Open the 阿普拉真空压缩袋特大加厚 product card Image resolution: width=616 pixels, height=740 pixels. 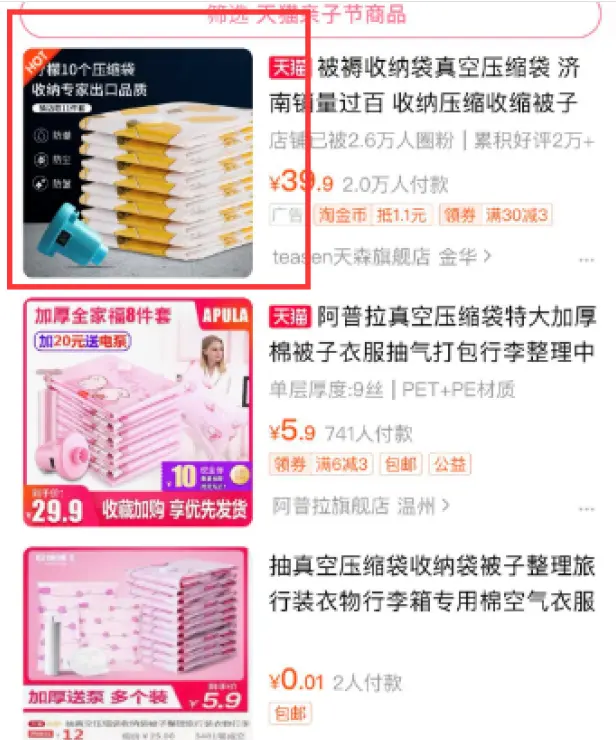(x=432, y=335)
